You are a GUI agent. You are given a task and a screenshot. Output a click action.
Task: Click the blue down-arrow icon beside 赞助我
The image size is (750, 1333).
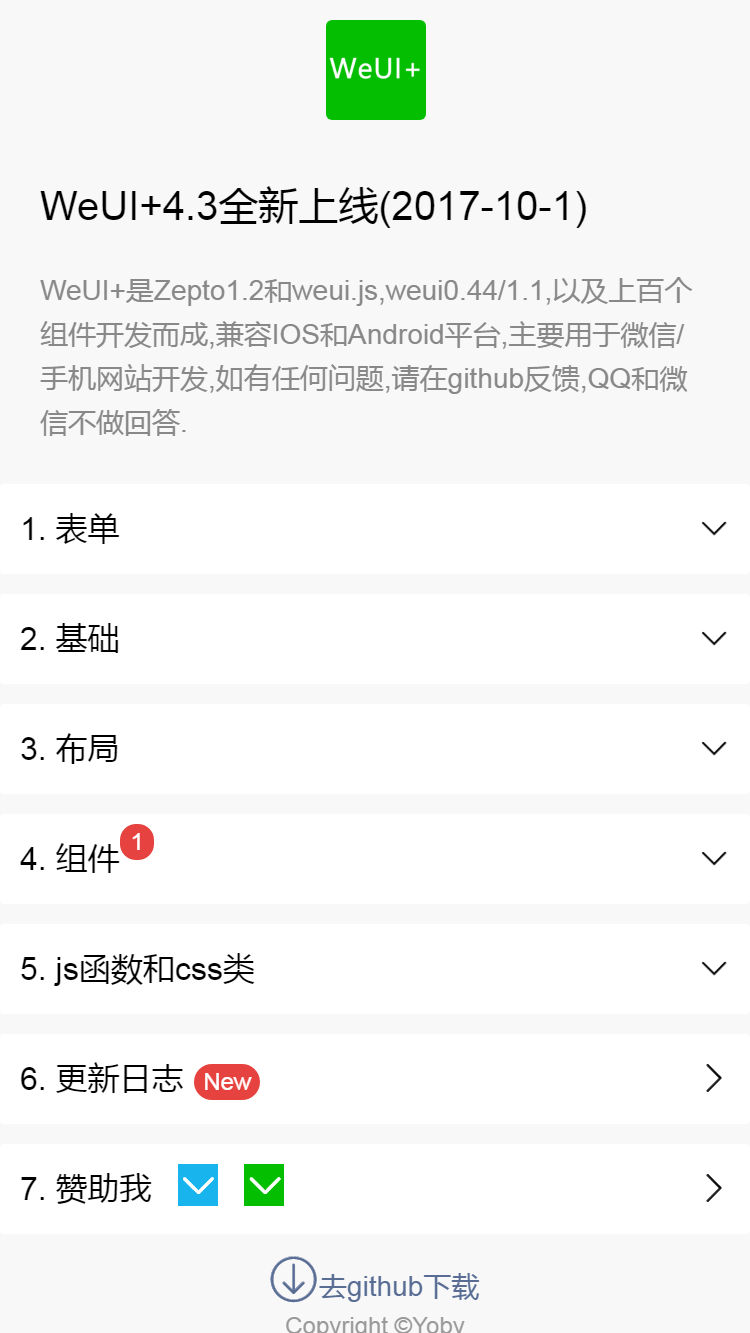197,1186
